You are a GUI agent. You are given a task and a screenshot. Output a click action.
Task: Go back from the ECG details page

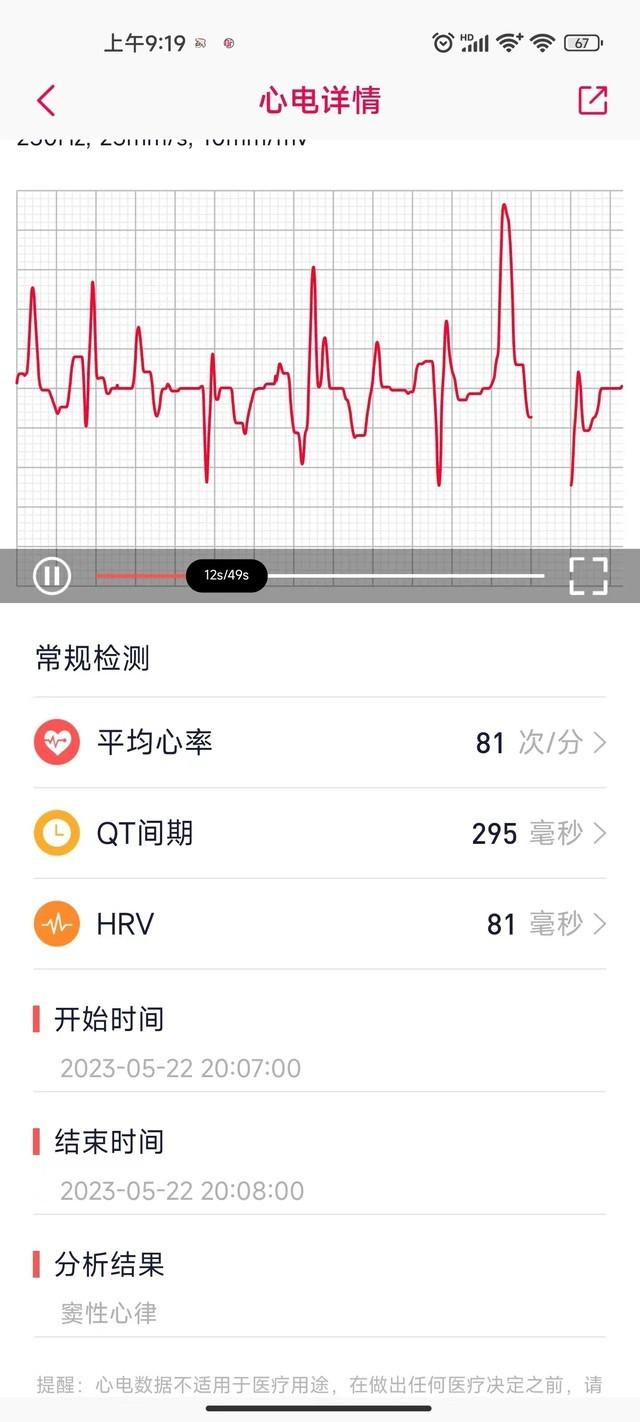pos(46,100)
